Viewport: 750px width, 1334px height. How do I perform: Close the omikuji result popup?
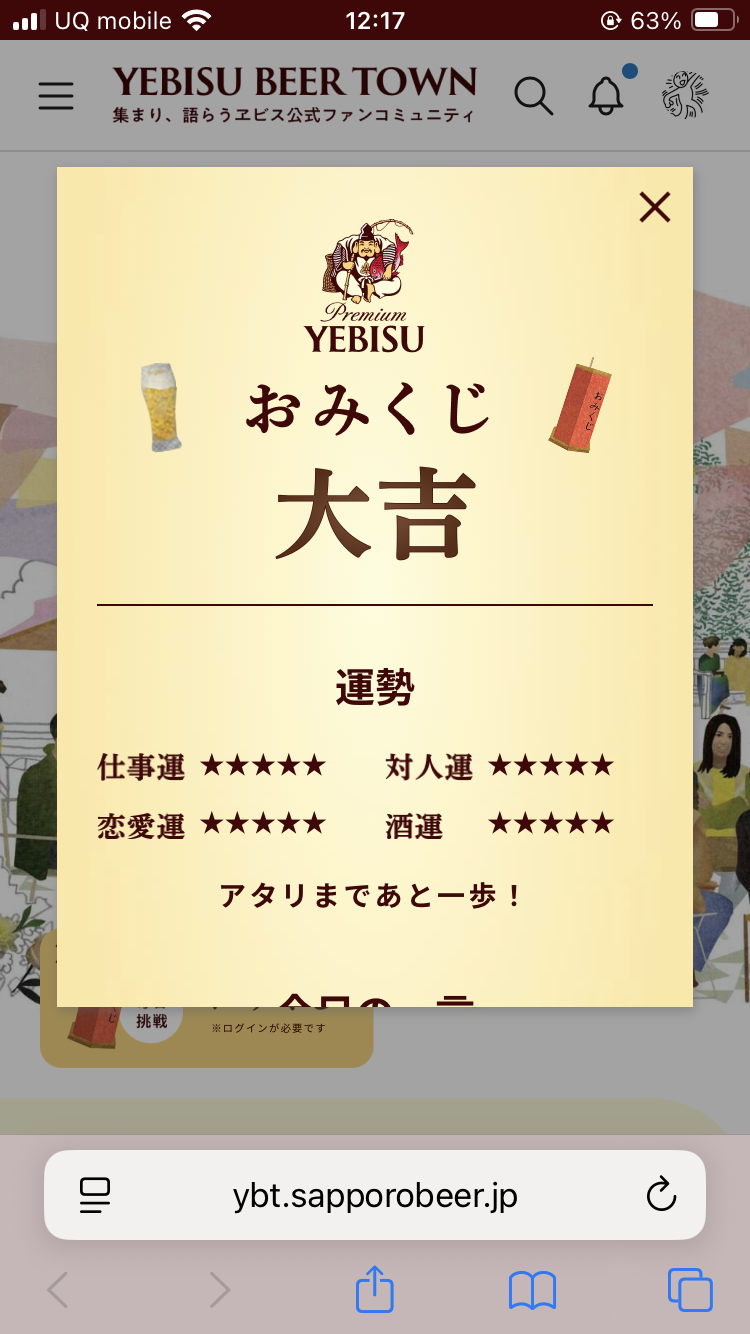655,208
